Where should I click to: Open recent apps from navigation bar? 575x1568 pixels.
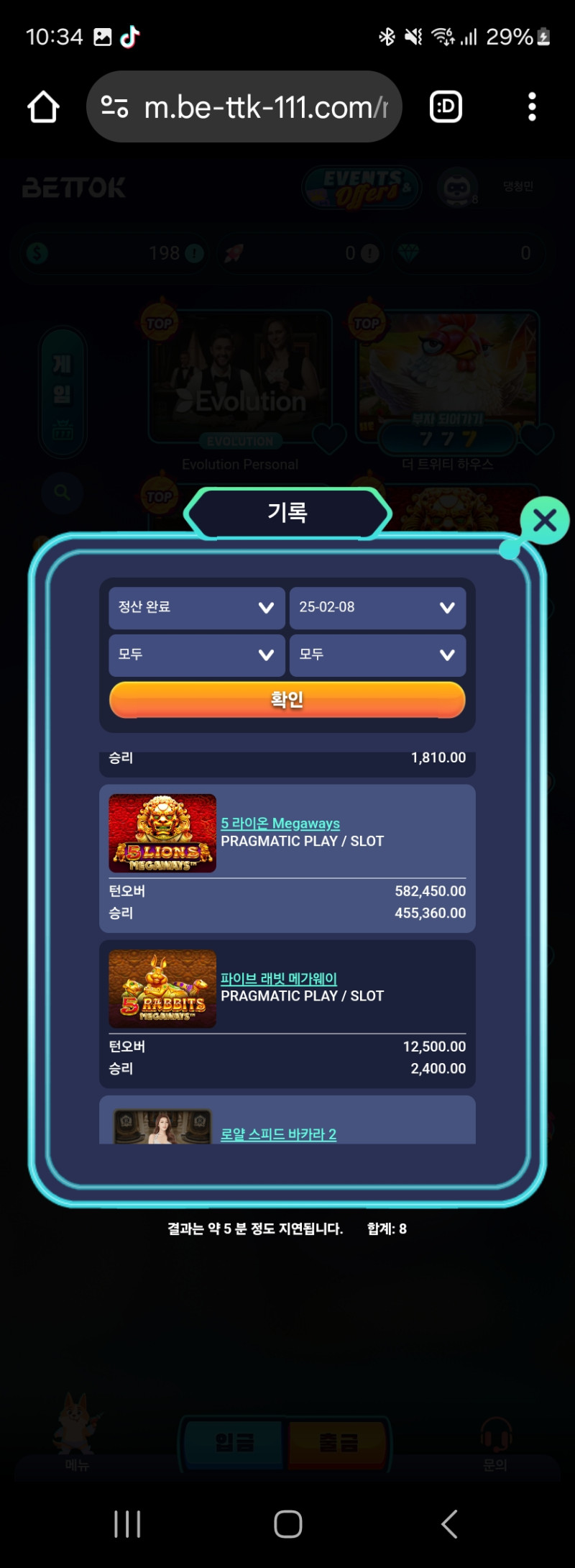127,1523
